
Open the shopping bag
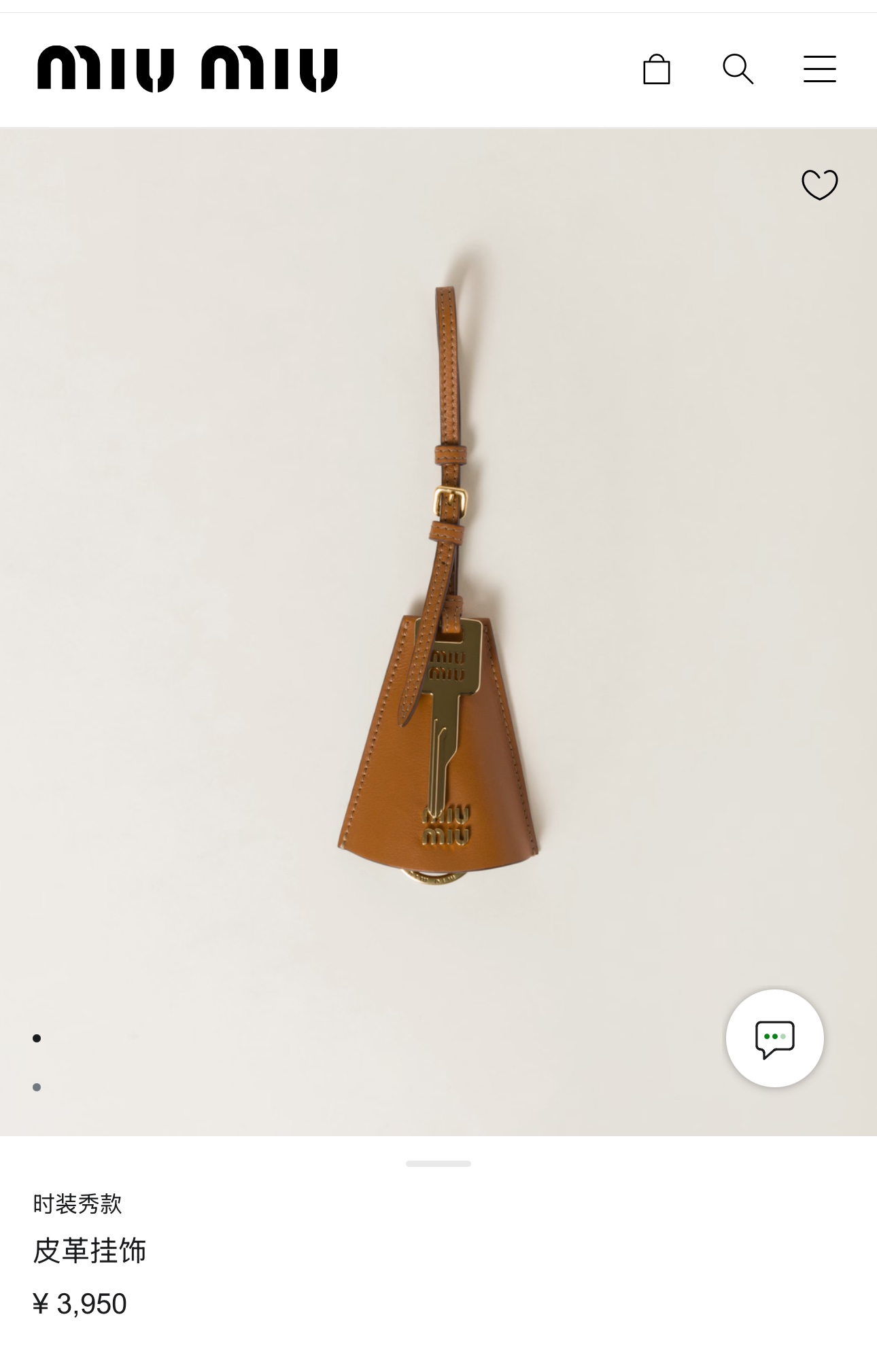[656, 69]
